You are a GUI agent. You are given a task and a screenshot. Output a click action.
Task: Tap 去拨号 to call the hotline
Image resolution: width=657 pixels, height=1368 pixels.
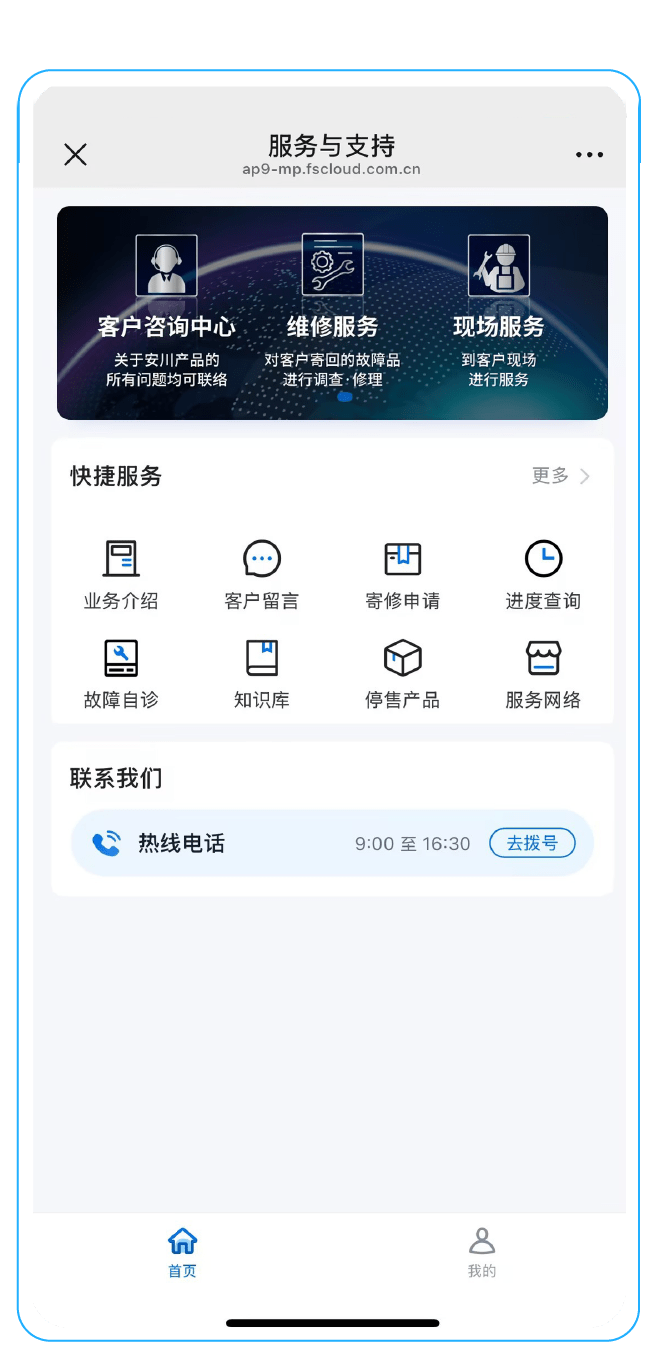tap(532, 843)
